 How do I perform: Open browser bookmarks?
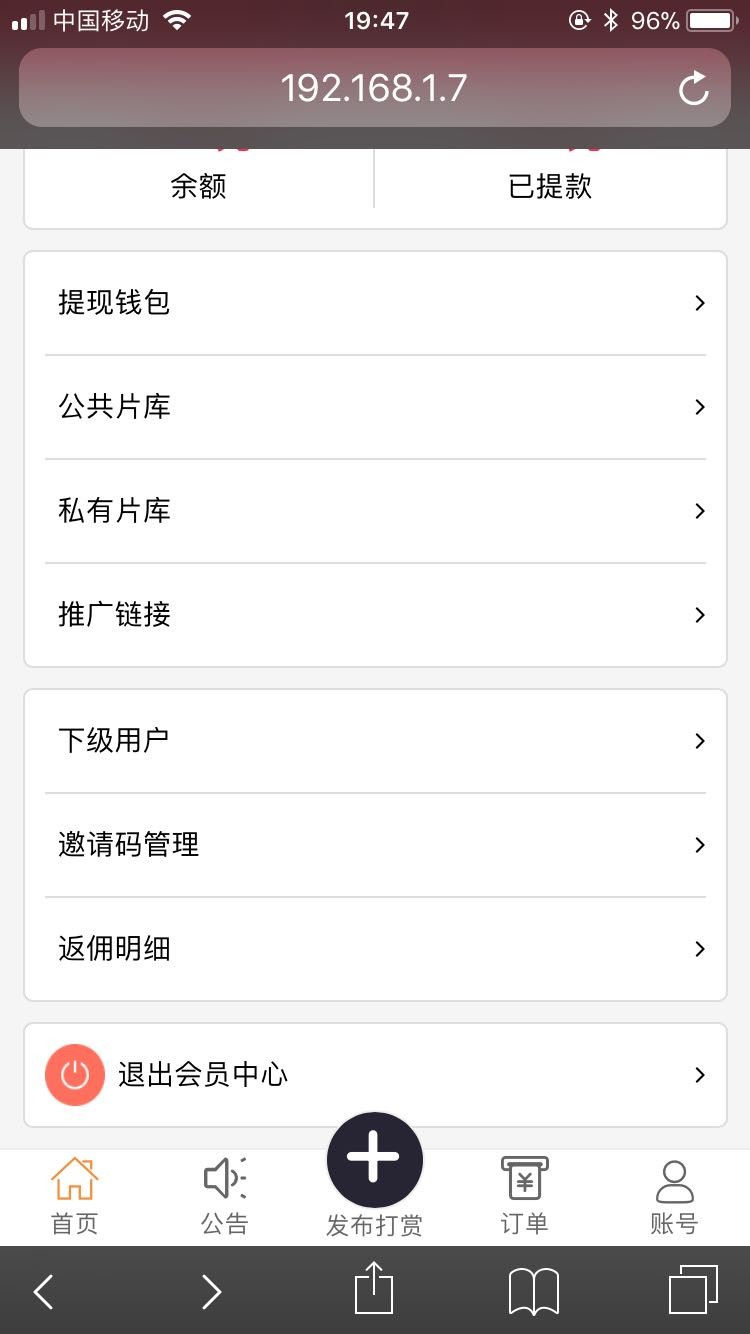(534, 1292)
